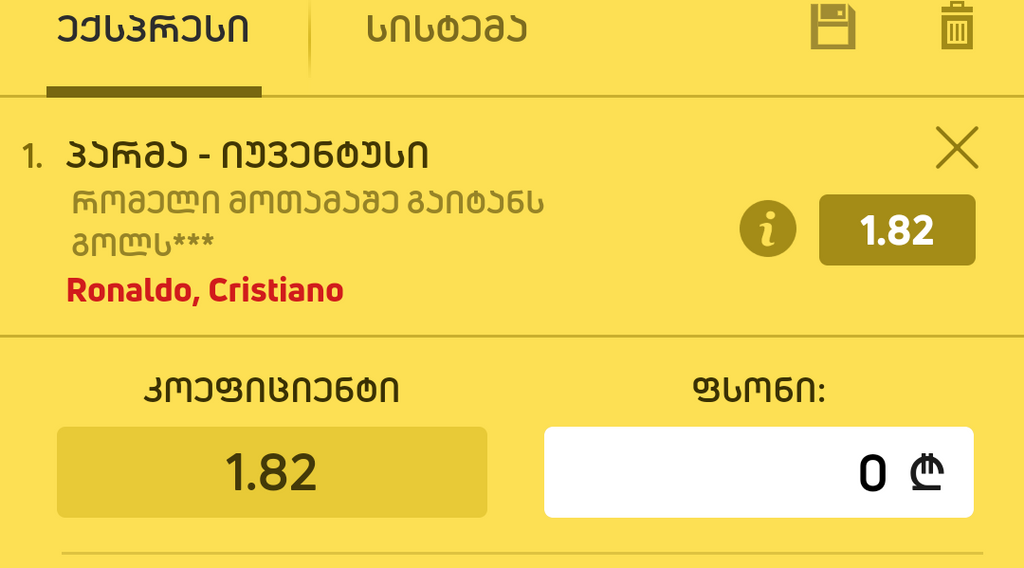
Task: Tap the 1.82 odds button beside info
Action: [896, 231]
